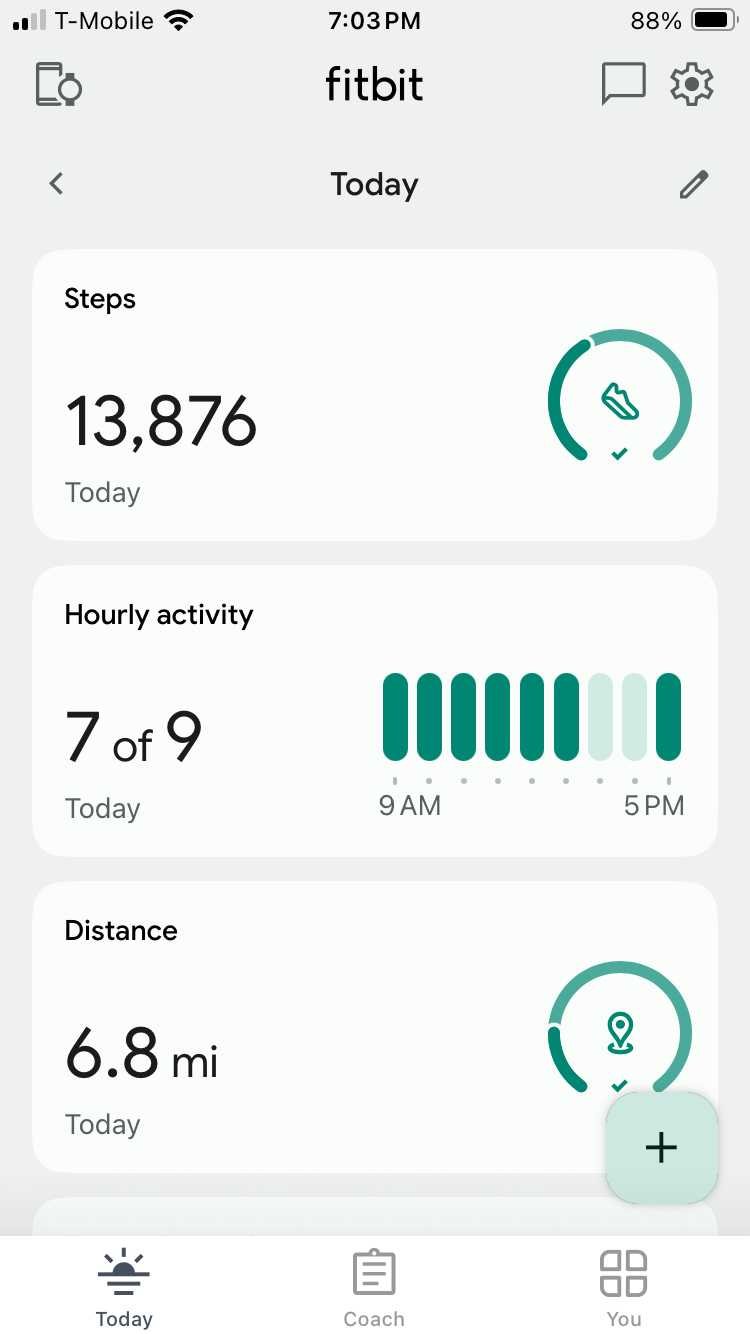
Task: Open the Hourly activity card
Action: (375, 711)
